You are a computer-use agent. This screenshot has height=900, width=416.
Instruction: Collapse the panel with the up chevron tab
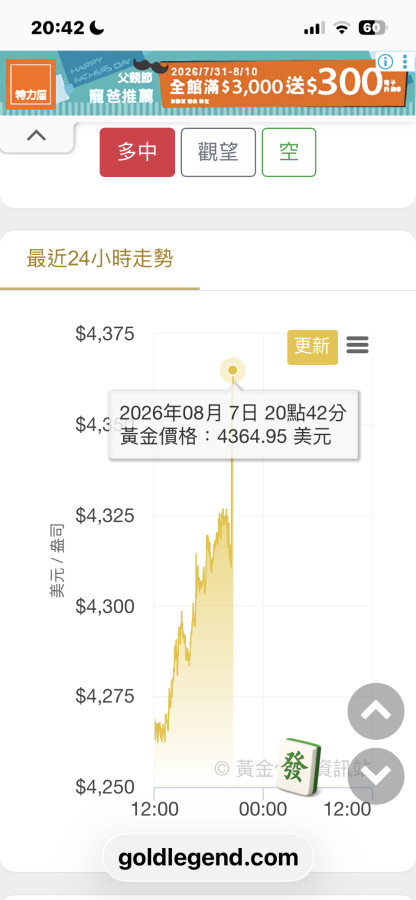point(37,136)
